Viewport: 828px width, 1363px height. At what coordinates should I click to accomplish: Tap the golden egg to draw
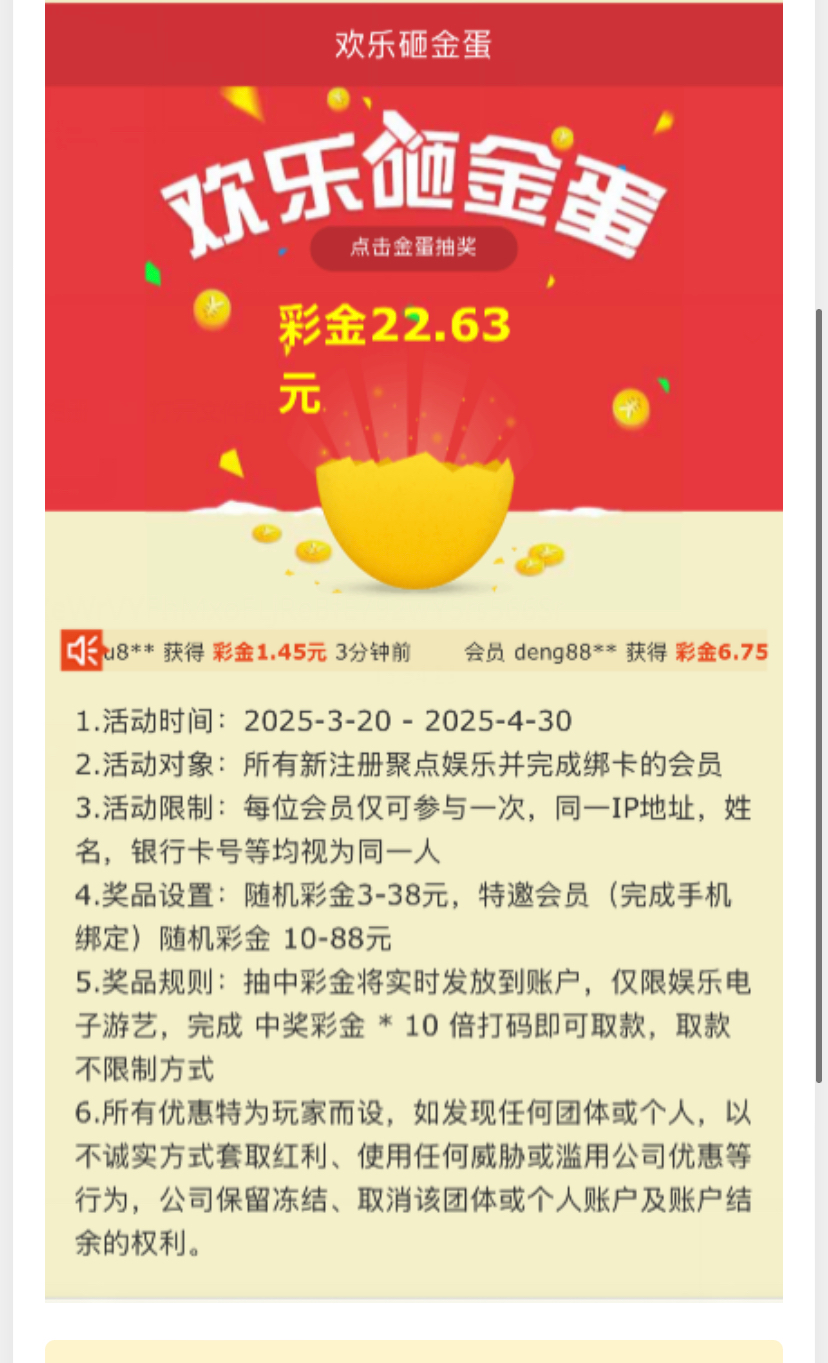coord(414,522)
